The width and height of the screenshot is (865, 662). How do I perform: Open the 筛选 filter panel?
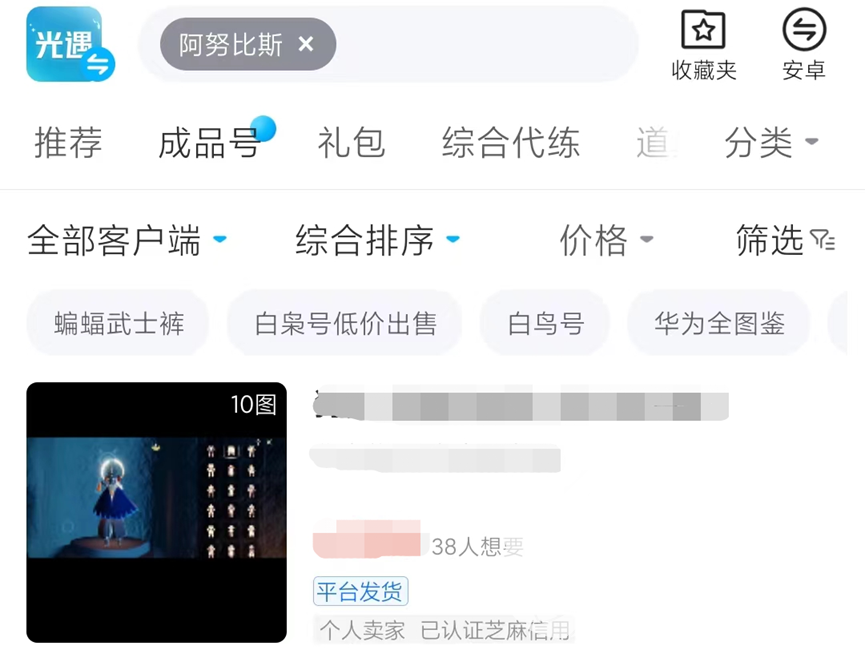[784, 240]
